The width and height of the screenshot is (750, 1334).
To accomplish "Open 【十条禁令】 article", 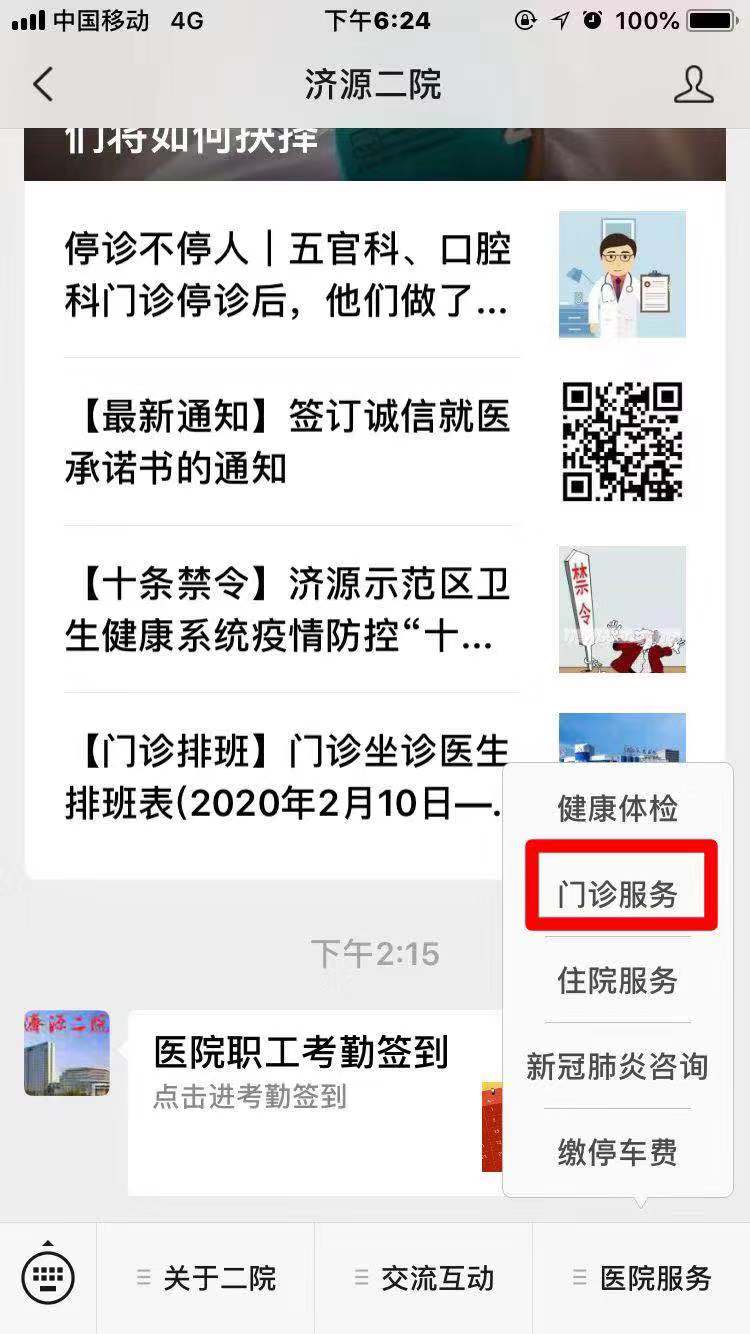I will pos(290,609).
